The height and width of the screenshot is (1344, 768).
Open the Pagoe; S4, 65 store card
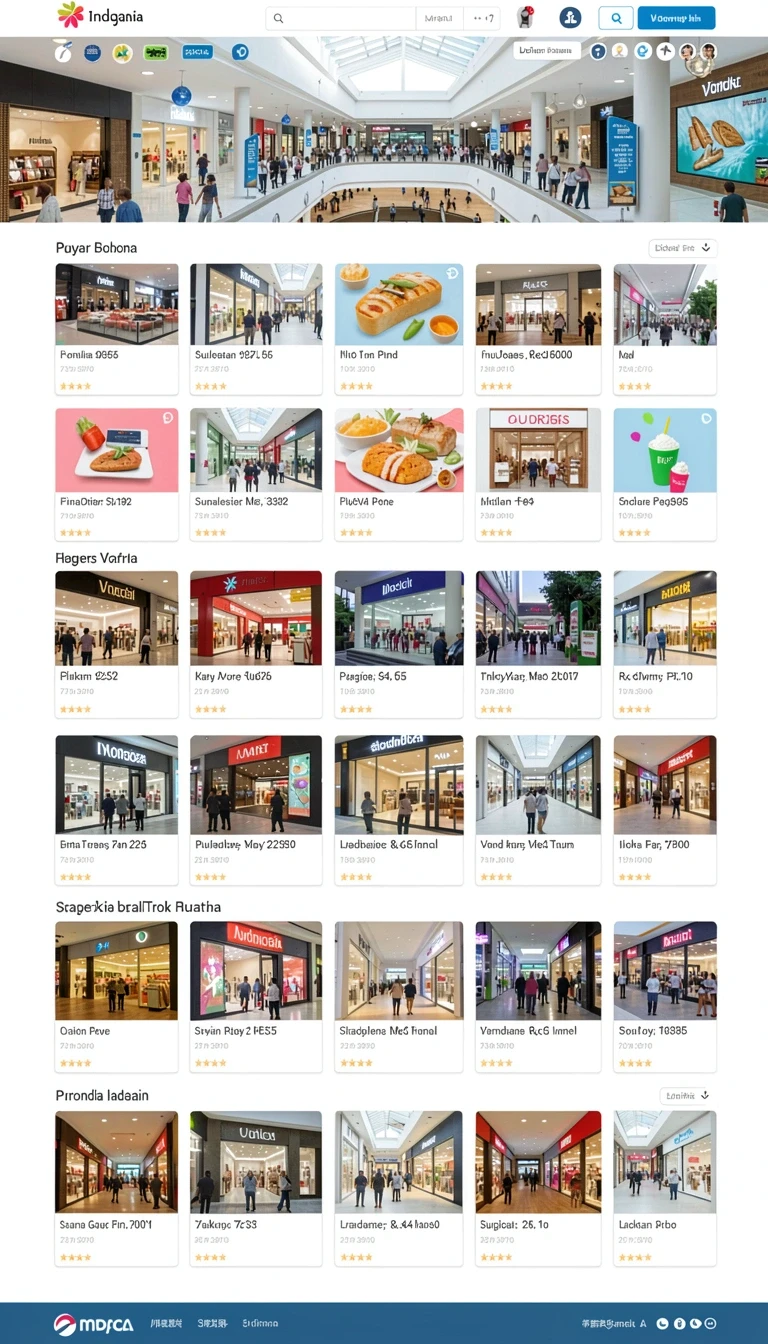point(399,644)
